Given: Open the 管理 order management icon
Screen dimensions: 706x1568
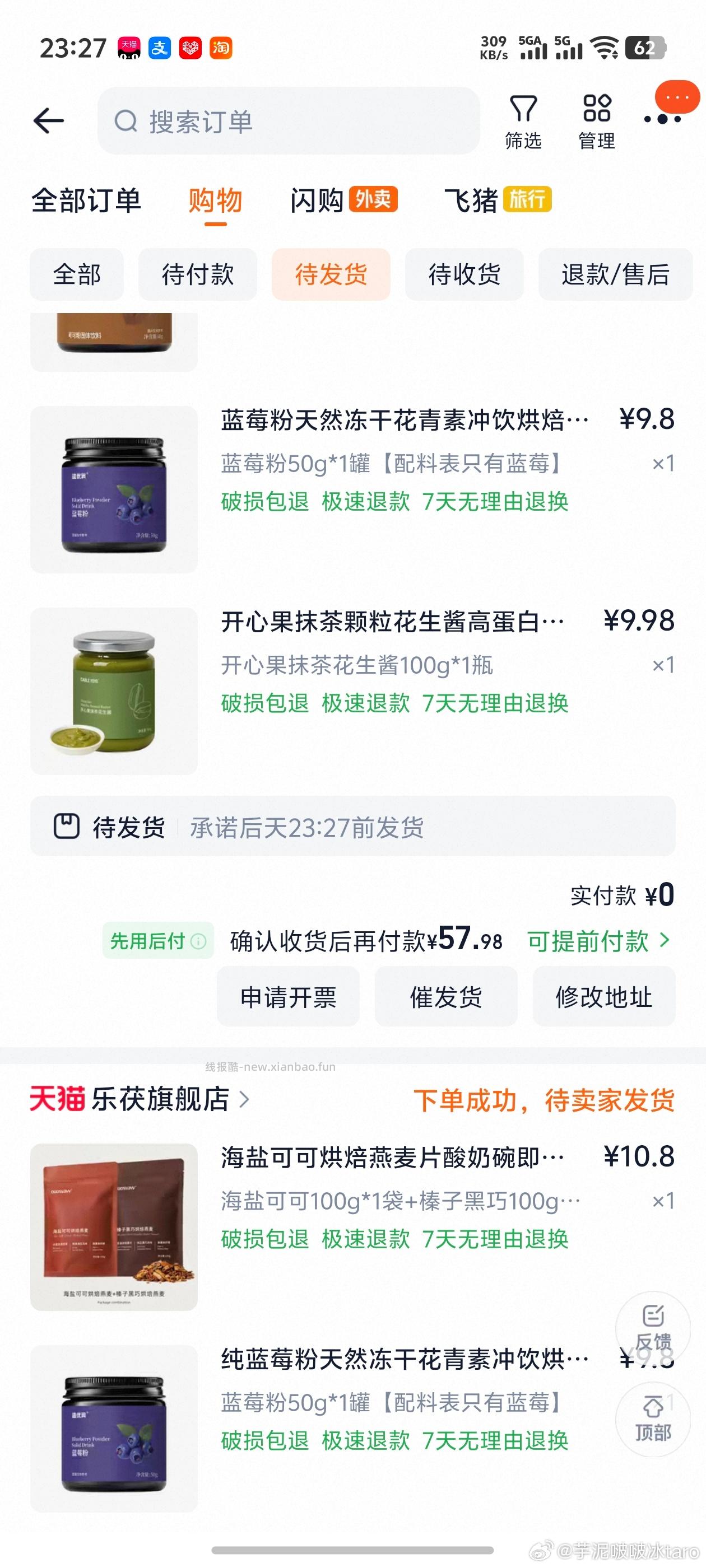Looking at the screenshot, I should 596,119.
